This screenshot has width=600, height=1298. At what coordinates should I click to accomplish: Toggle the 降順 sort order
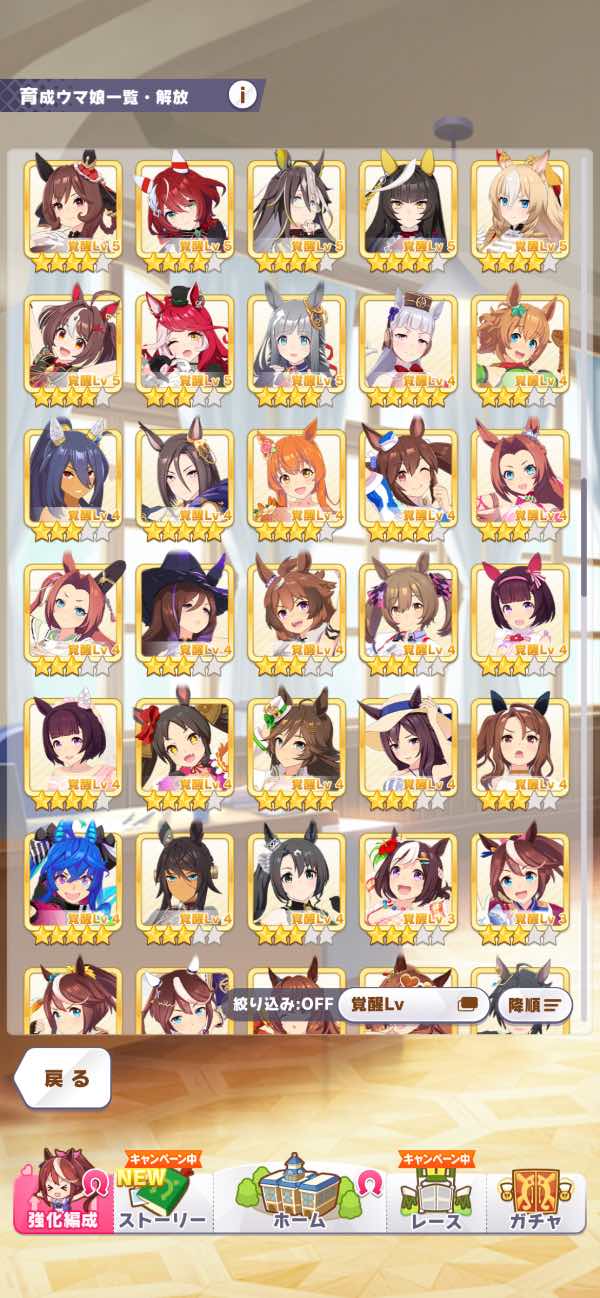pos(534,1004)
